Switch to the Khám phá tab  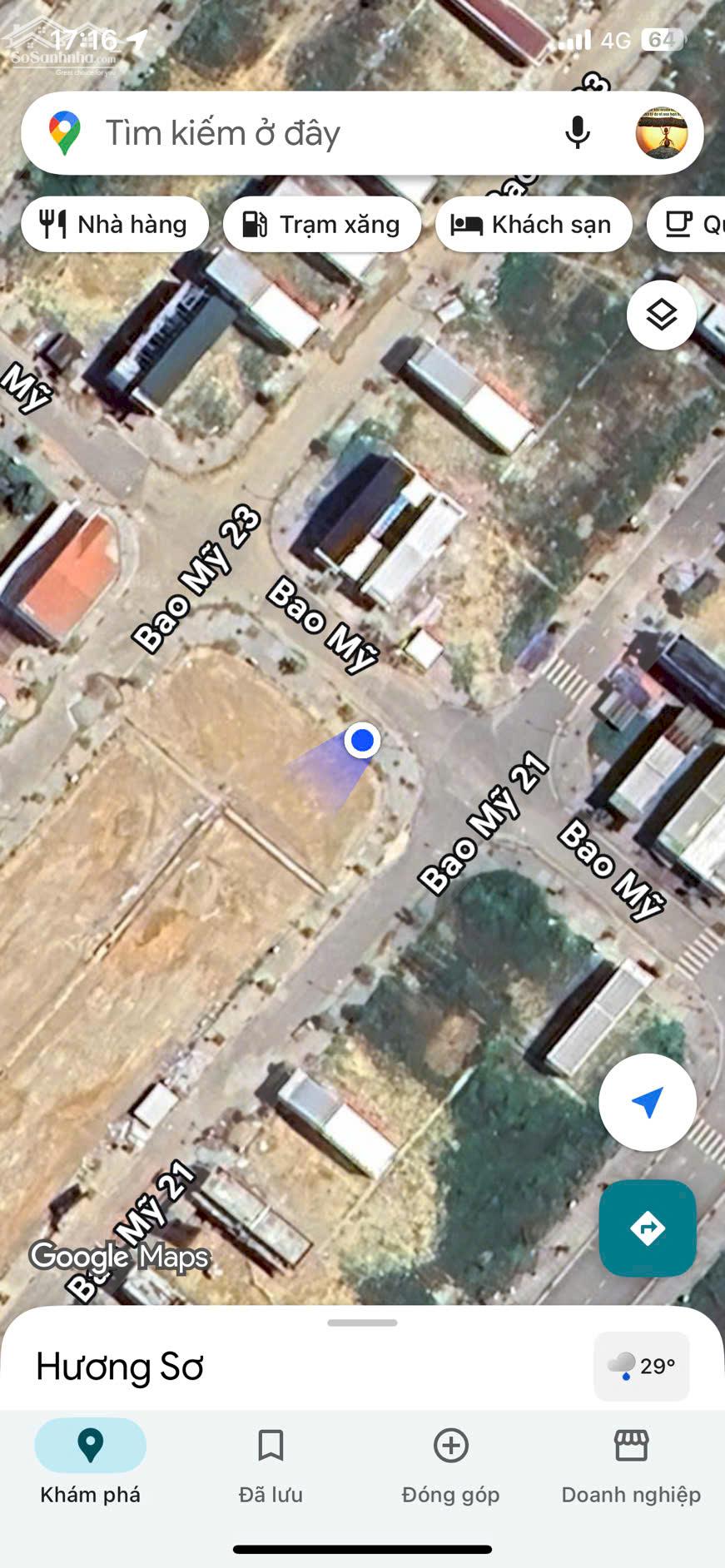pos(90,1463)
